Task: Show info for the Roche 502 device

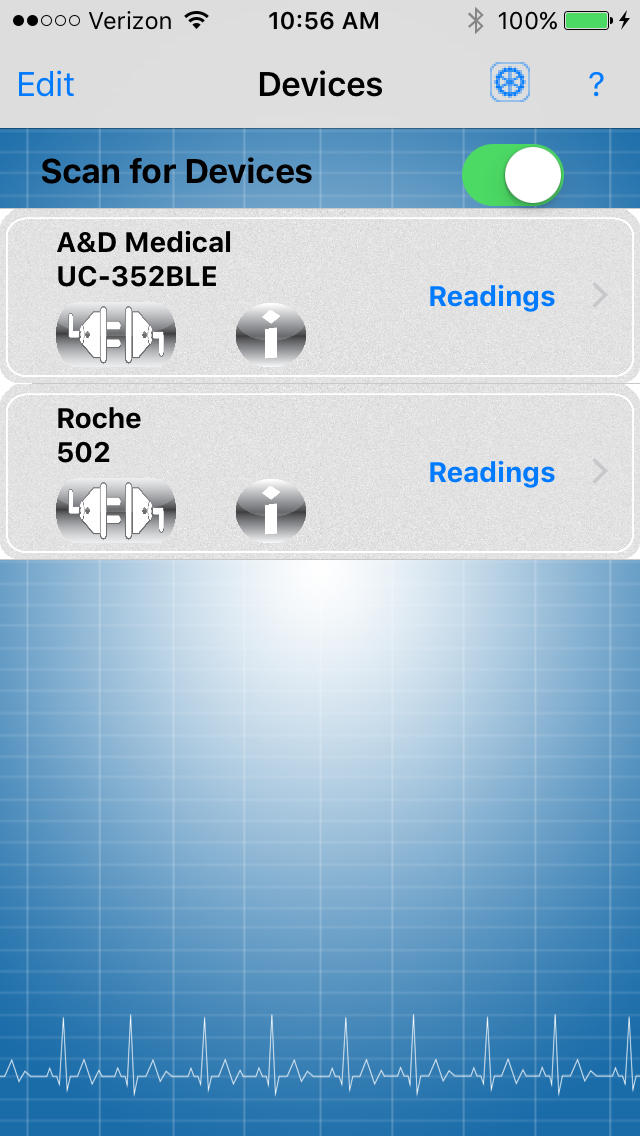Action: [271, 511]
